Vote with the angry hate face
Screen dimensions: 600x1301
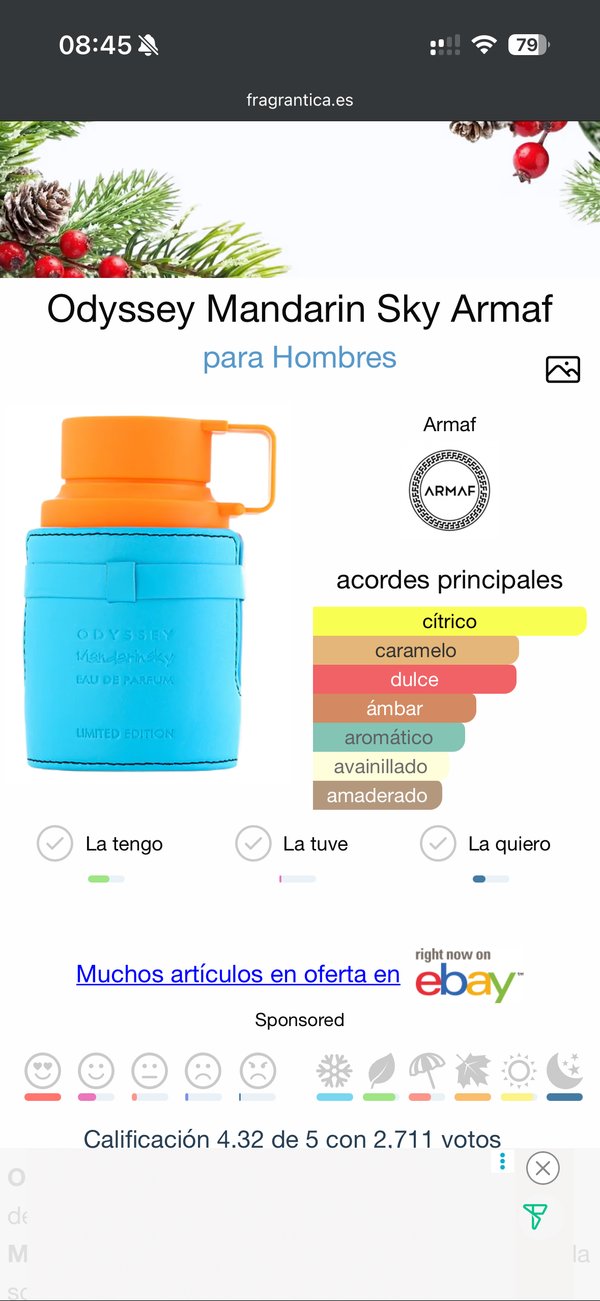(x=257, y=1072)
